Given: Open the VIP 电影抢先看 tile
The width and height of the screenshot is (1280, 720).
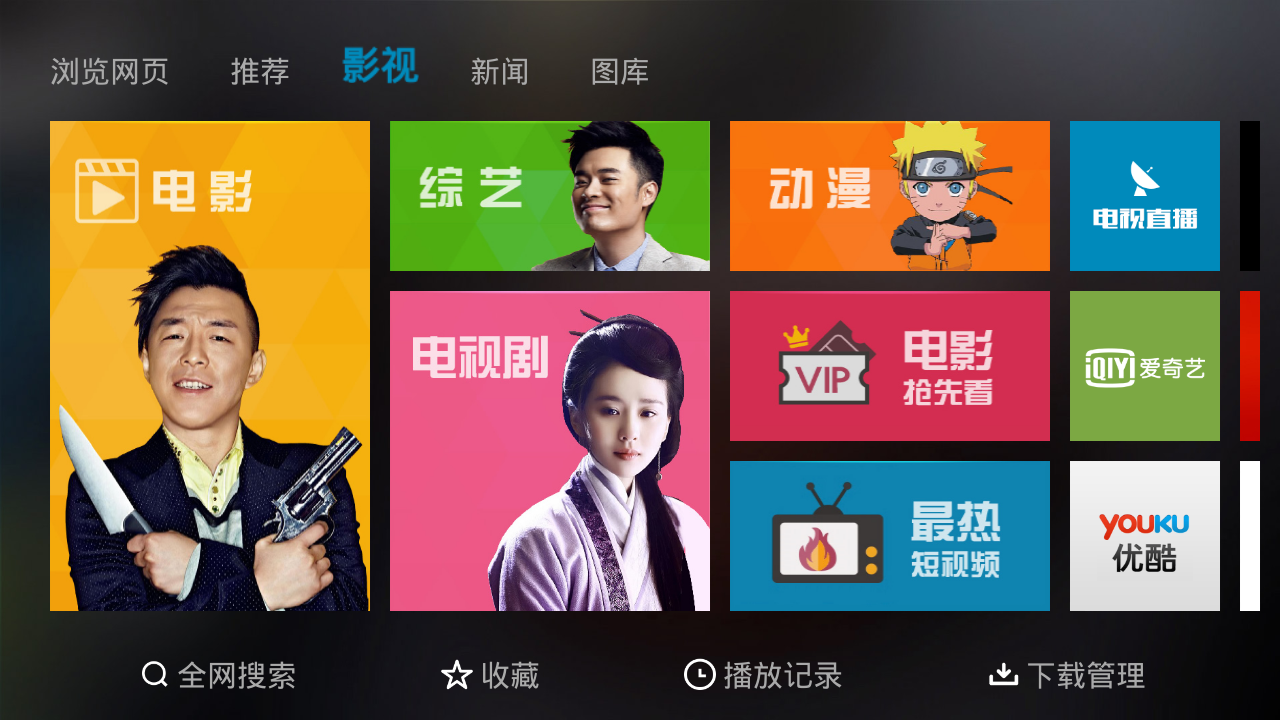Looking at the screenshot, I should click(x=890, y=366).
